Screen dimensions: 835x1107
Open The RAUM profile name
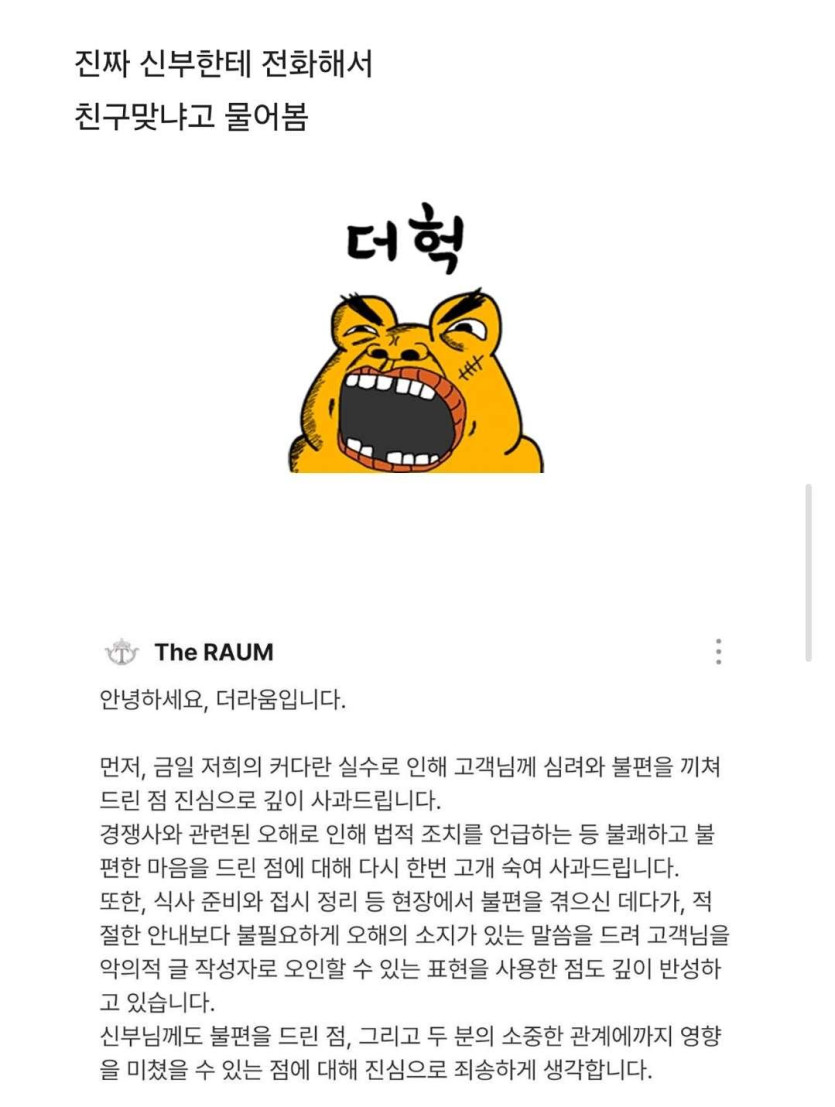click(x=213, y=653)
